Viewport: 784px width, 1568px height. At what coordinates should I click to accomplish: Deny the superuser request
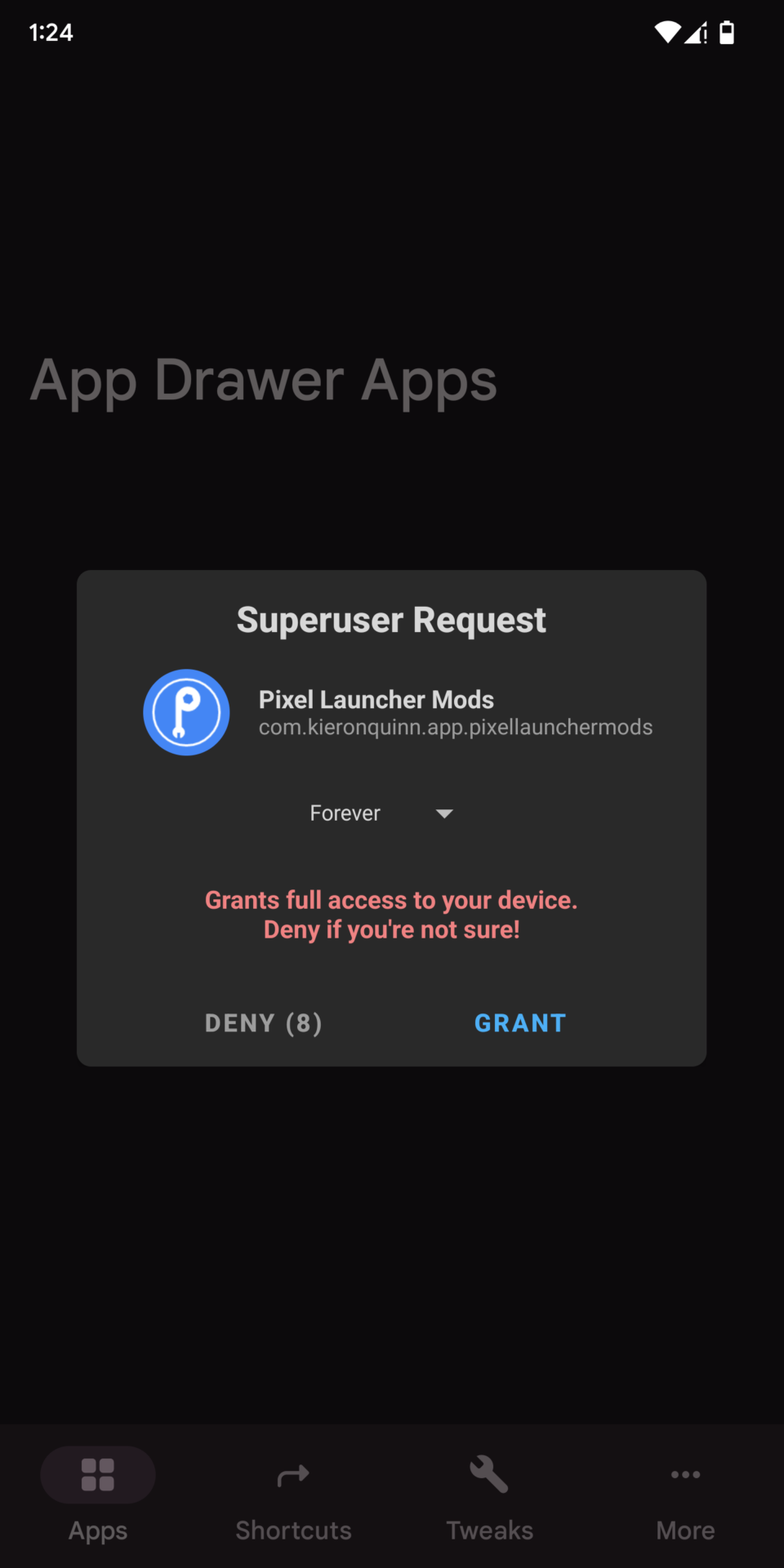point(263,1022)
